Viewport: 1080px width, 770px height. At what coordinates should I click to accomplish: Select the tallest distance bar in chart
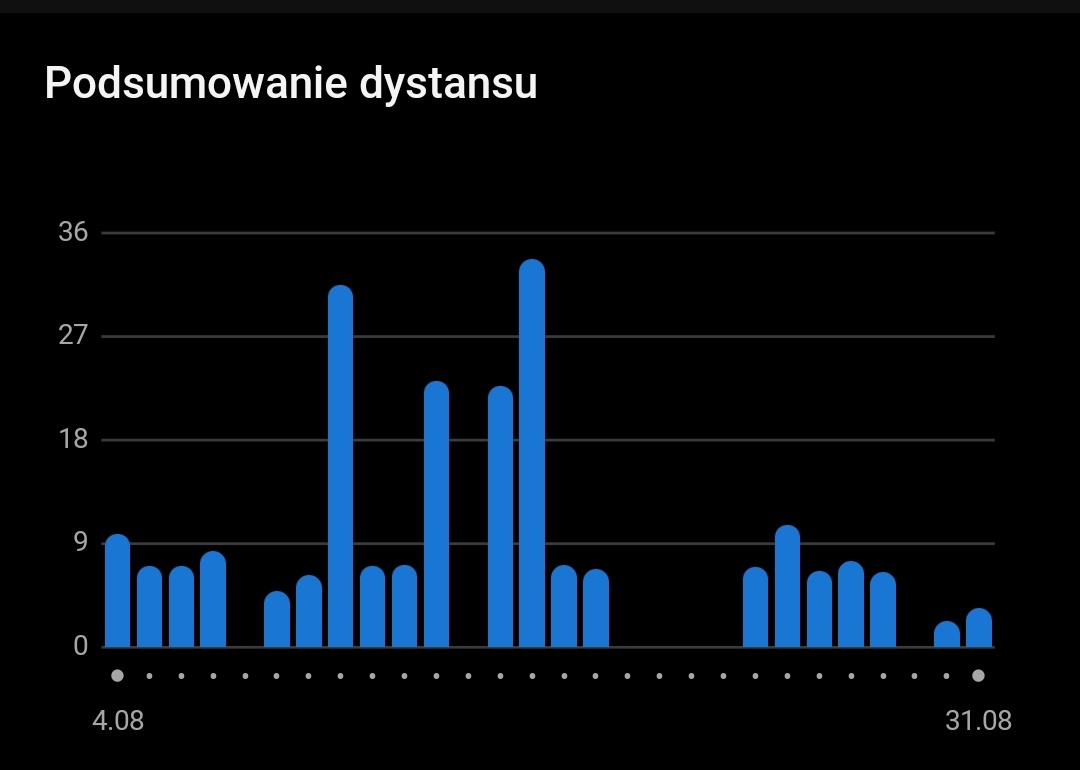coord(532,453)
